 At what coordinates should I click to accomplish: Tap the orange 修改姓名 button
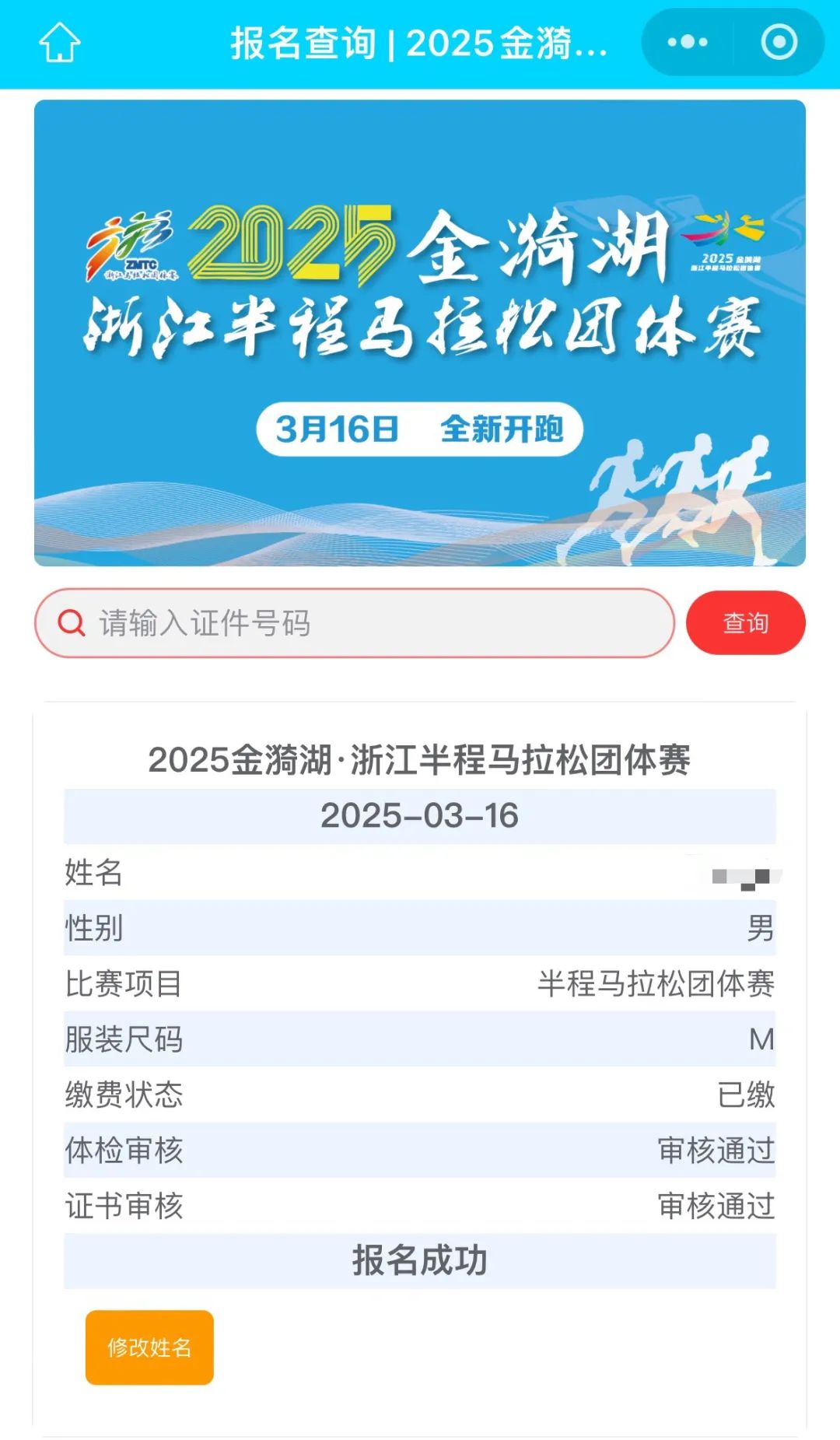pos(149,1347)
